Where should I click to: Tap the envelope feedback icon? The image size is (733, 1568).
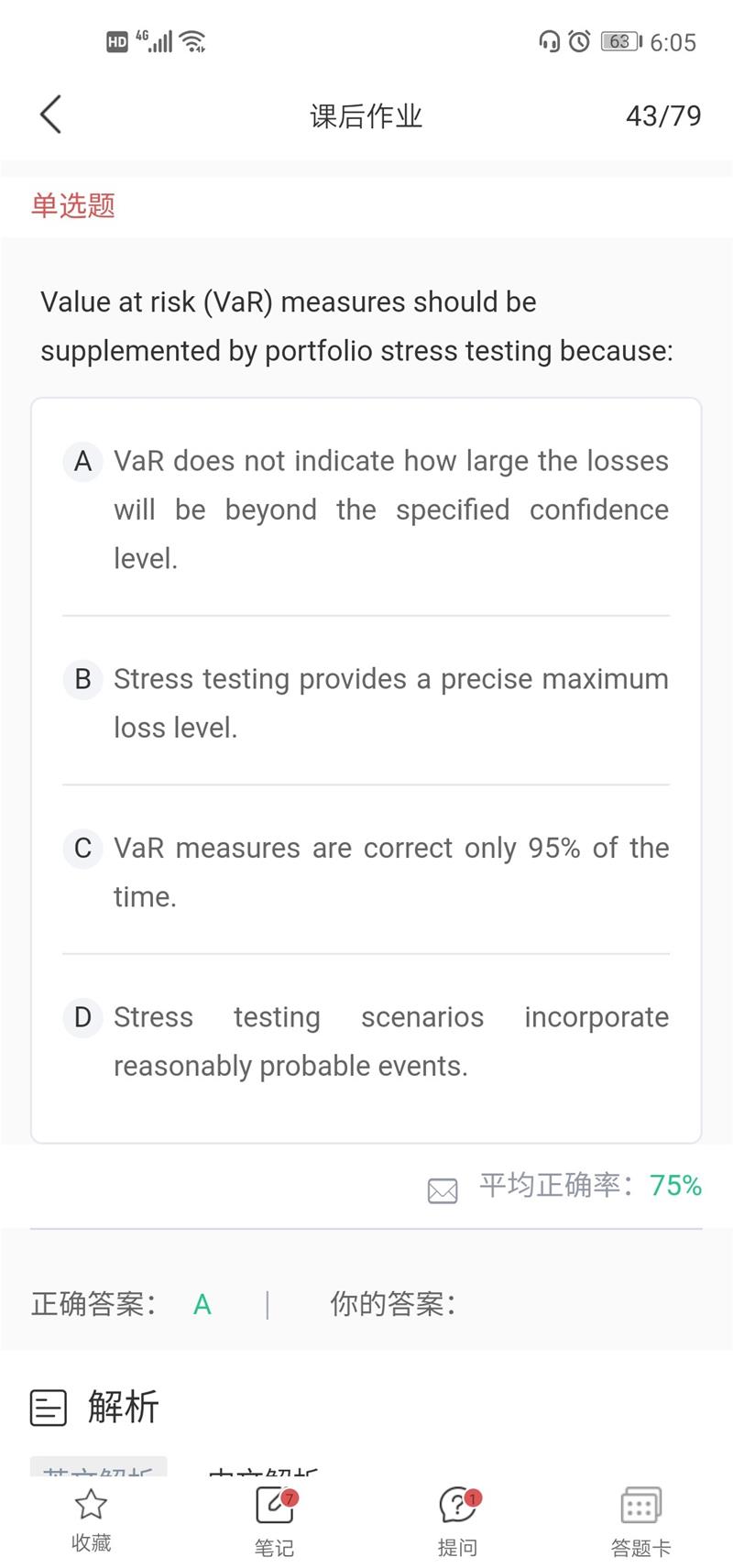(x=443, y=1190)
